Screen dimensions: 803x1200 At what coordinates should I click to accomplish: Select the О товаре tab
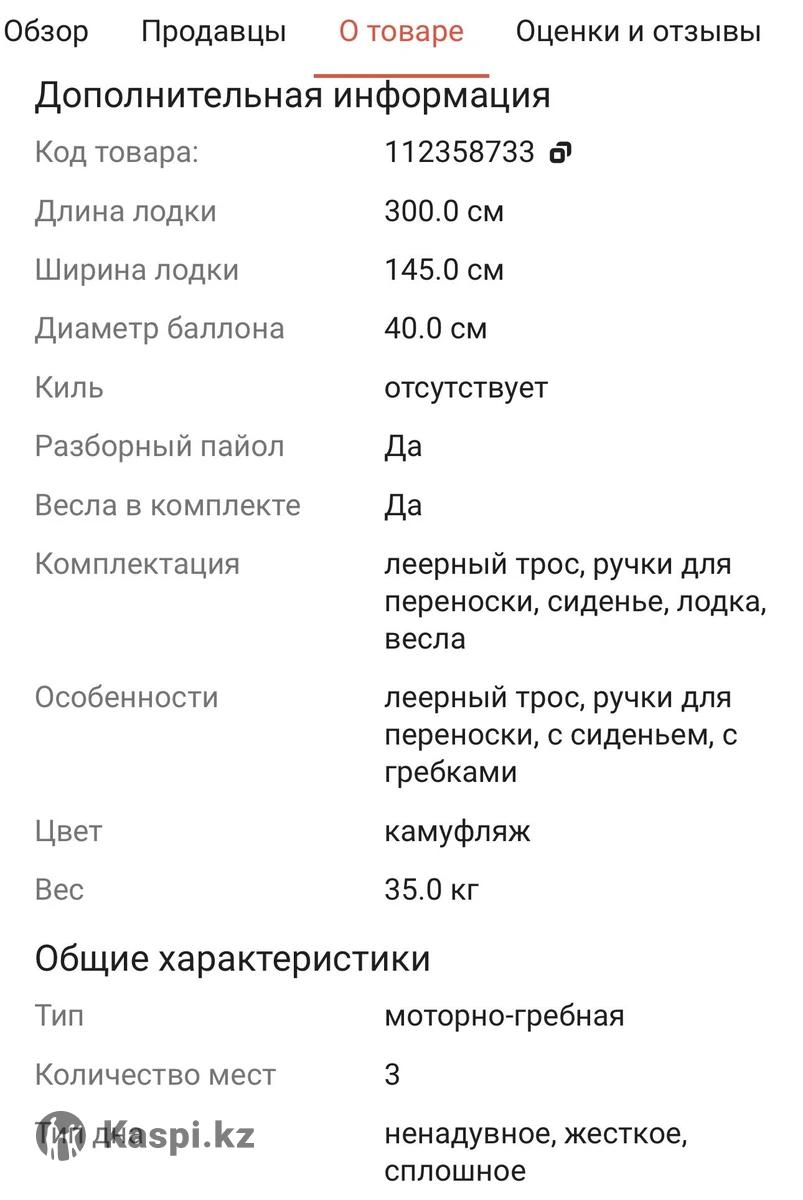pyautogui.click(x=401, y=32)
